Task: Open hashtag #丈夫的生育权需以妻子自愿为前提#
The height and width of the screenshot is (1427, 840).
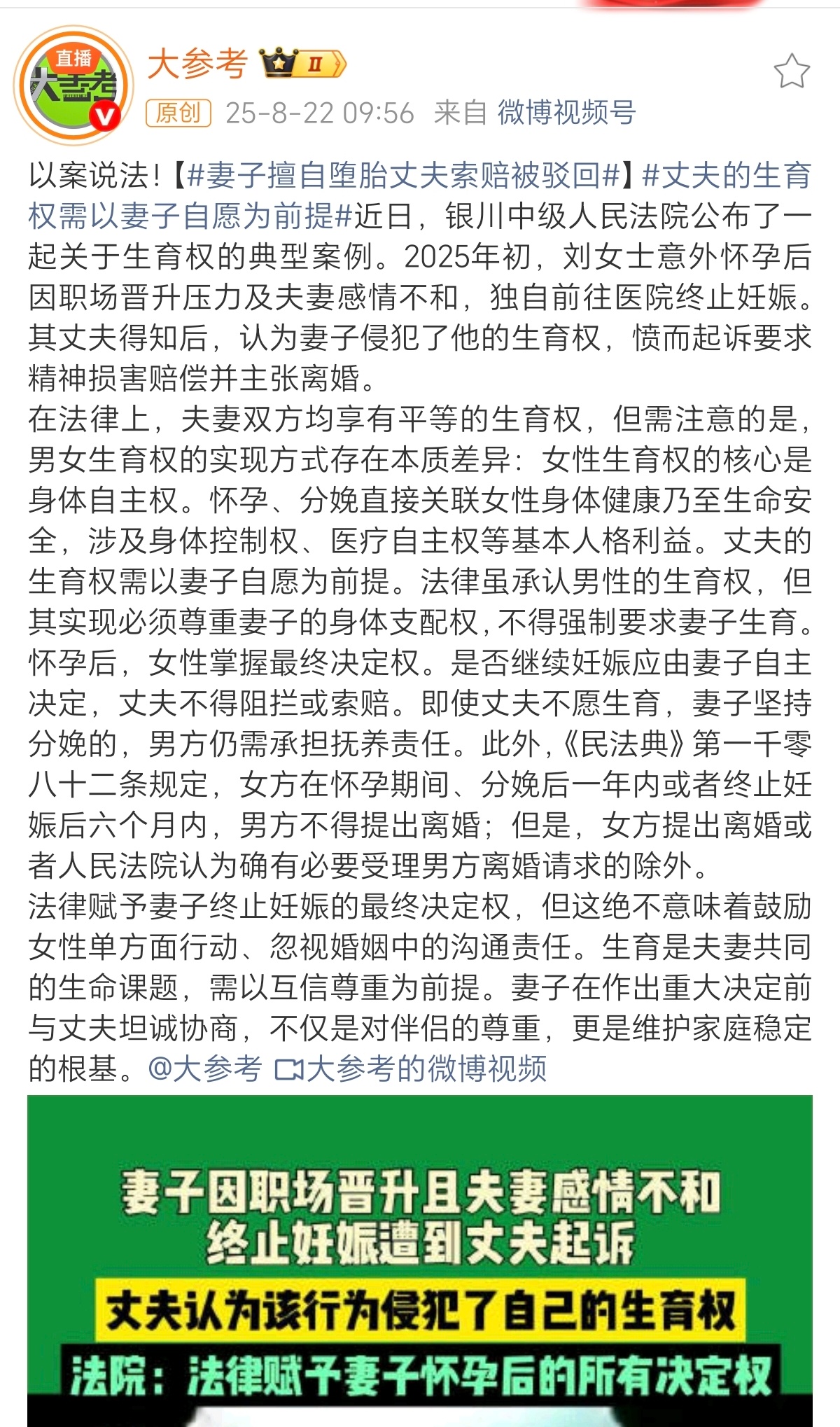Action: click(420, 196)
